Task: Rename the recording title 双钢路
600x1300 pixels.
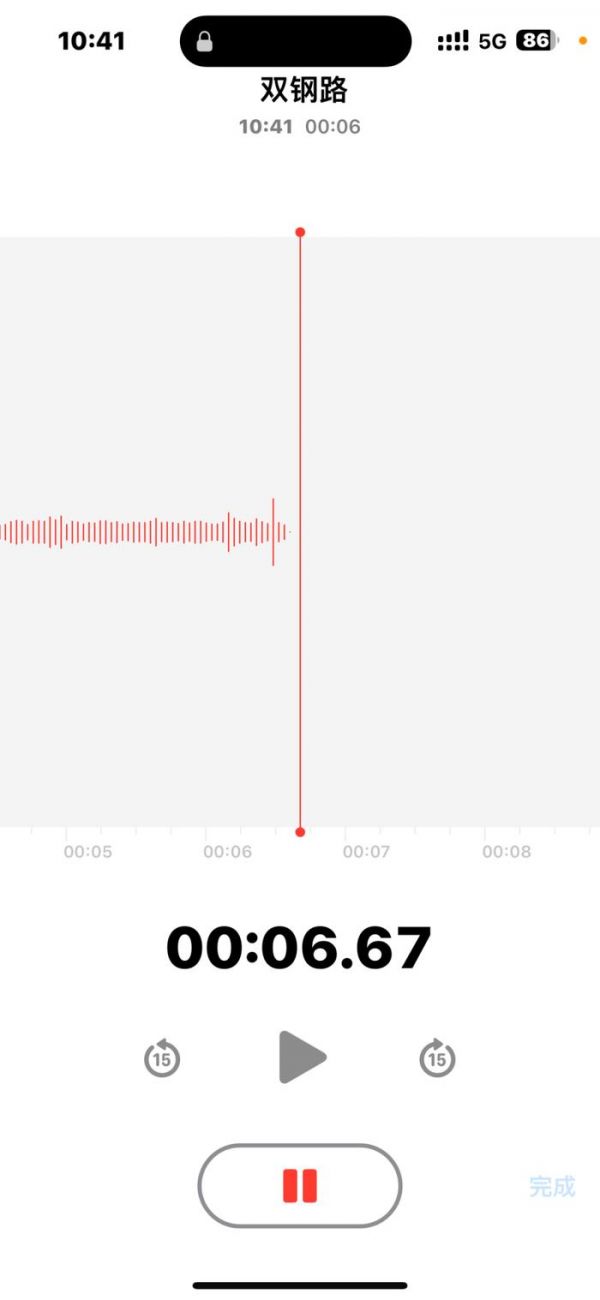Action: pyautogui.click(x=303, y=91)
